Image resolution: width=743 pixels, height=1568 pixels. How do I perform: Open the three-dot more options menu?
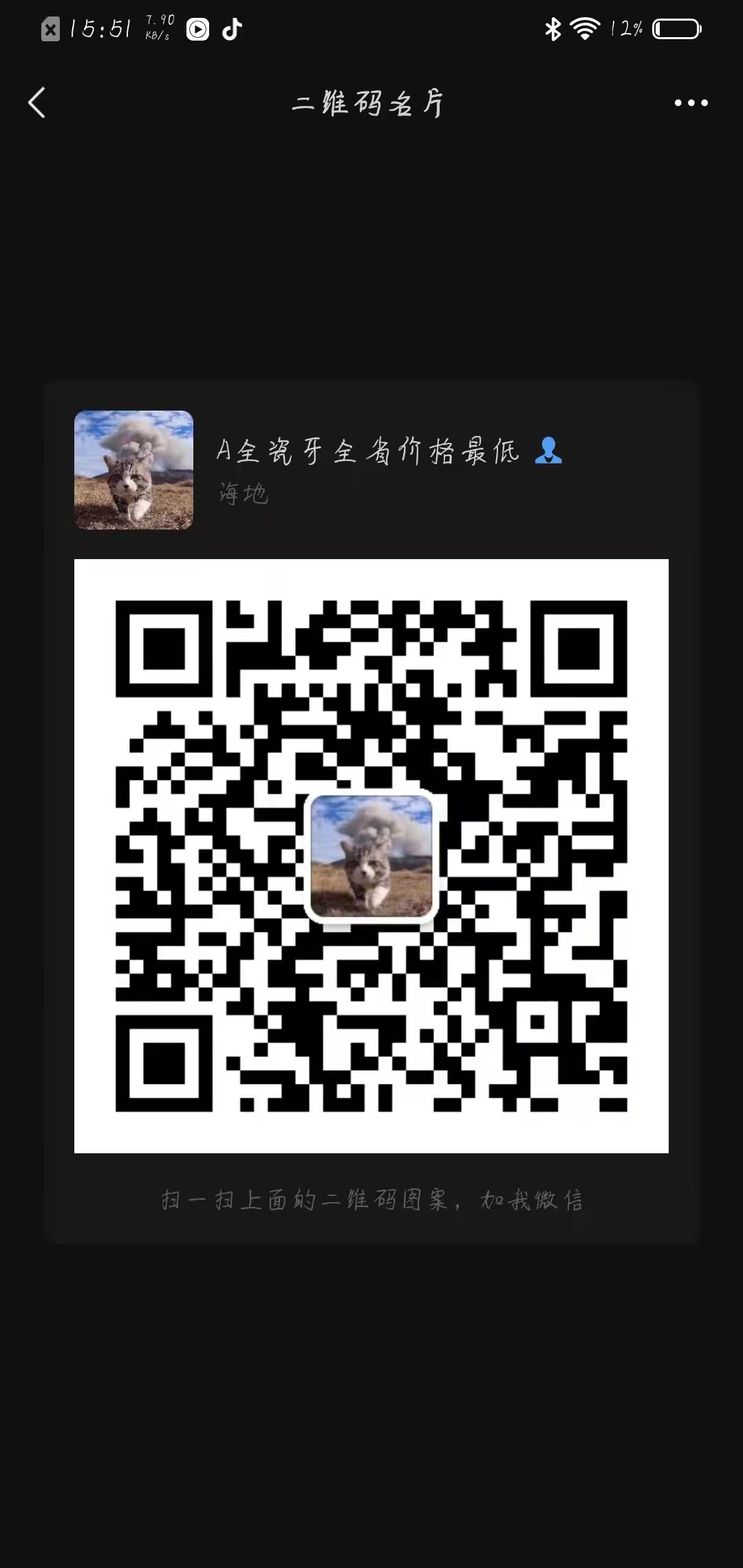coord(691,102)
